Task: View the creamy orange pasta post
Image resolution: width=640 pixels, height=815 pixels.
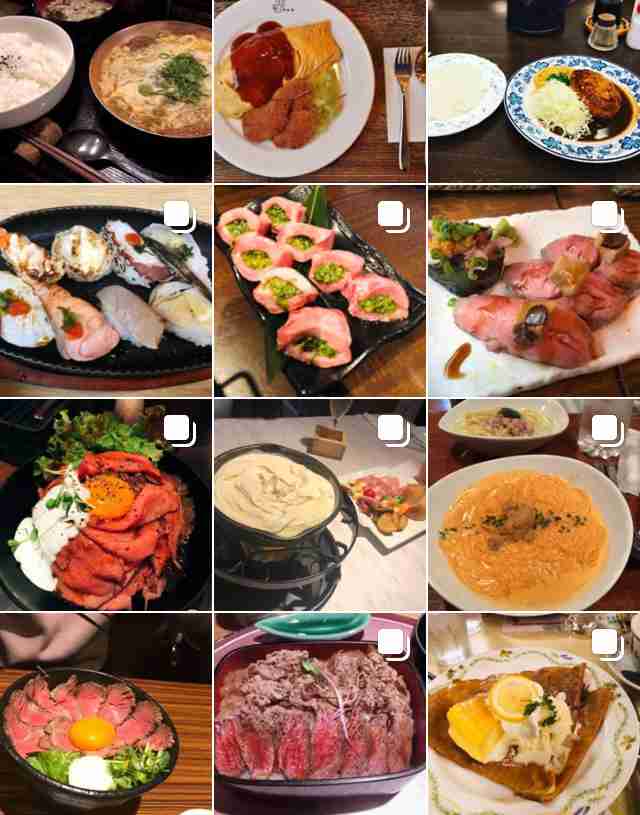Action: click(x=533, y=504)
